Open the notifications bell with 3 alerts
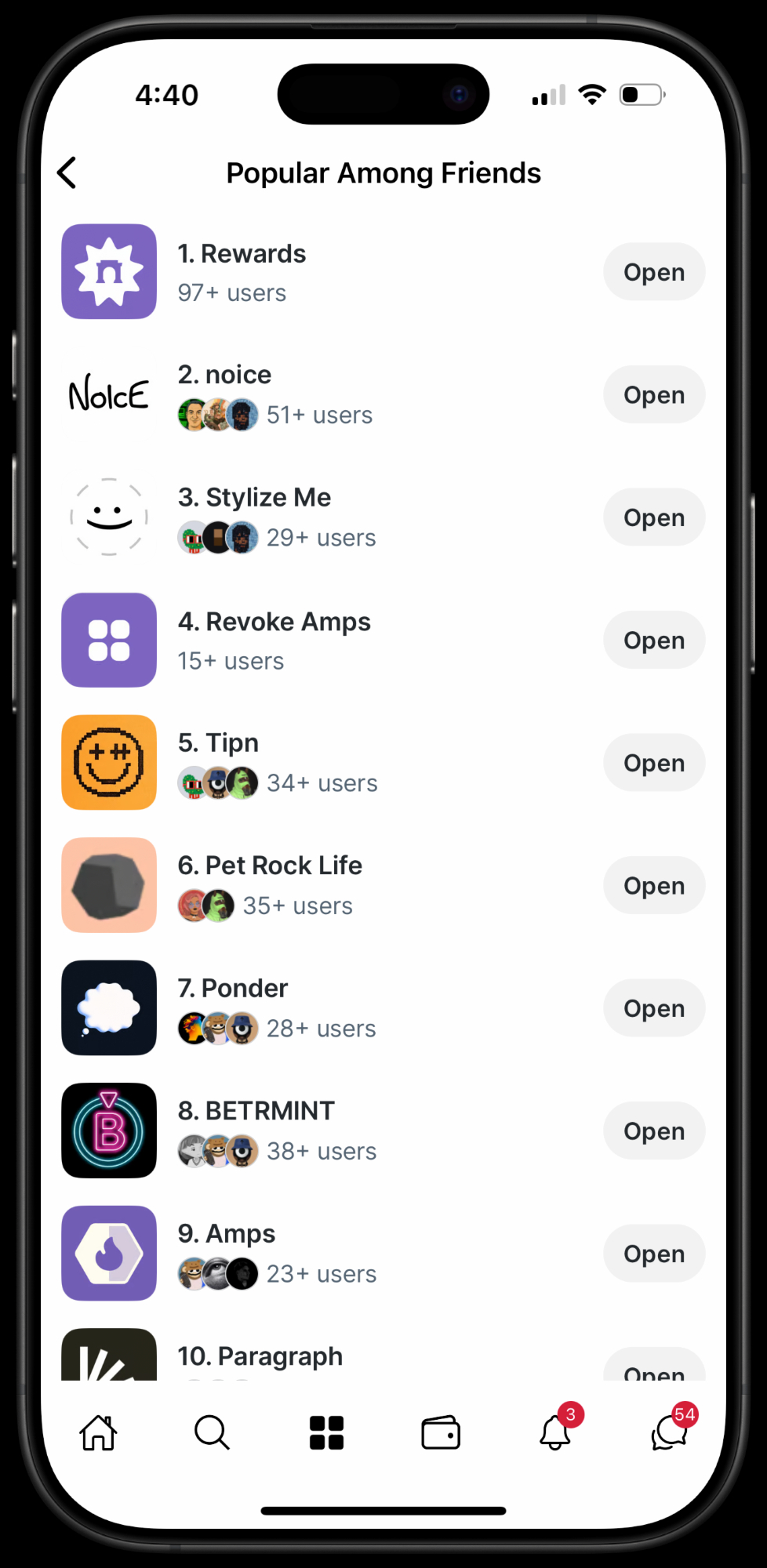Screen dimensions: 767x1568 pyautogui.click(x=555, y=1433)
